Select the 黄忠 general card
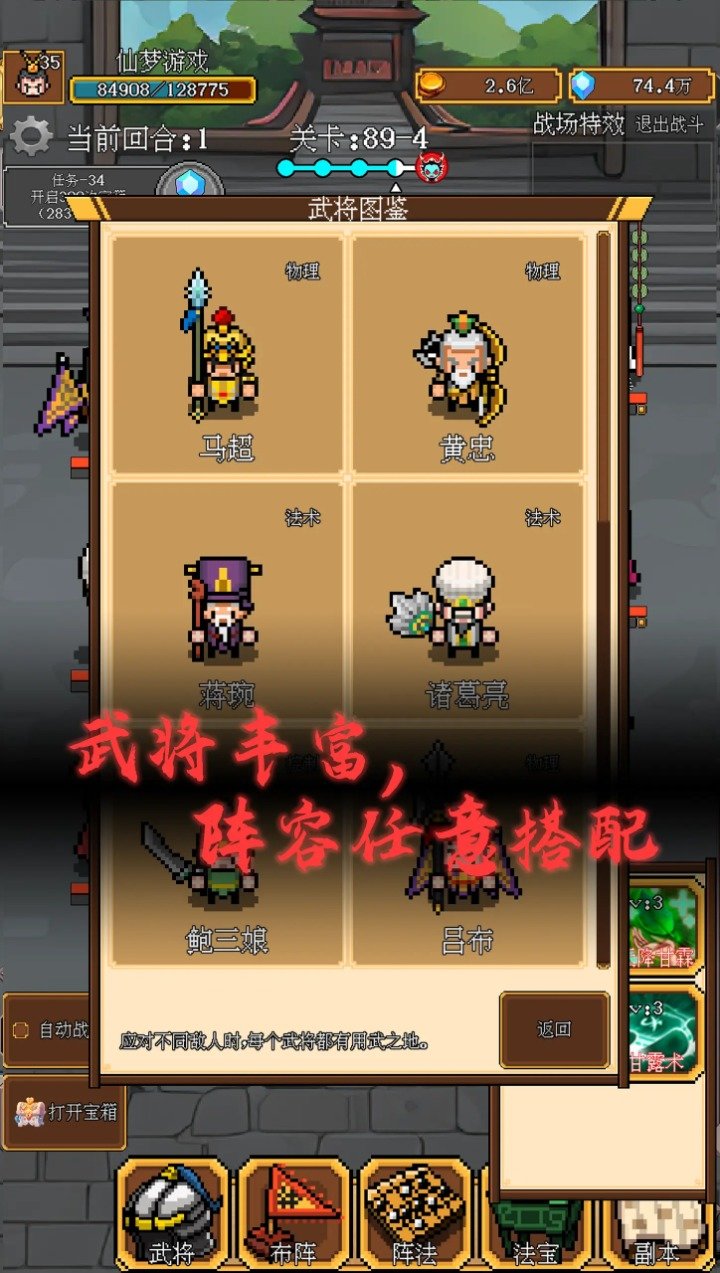Screen dimensions: 720x1273 pos(467,355)
